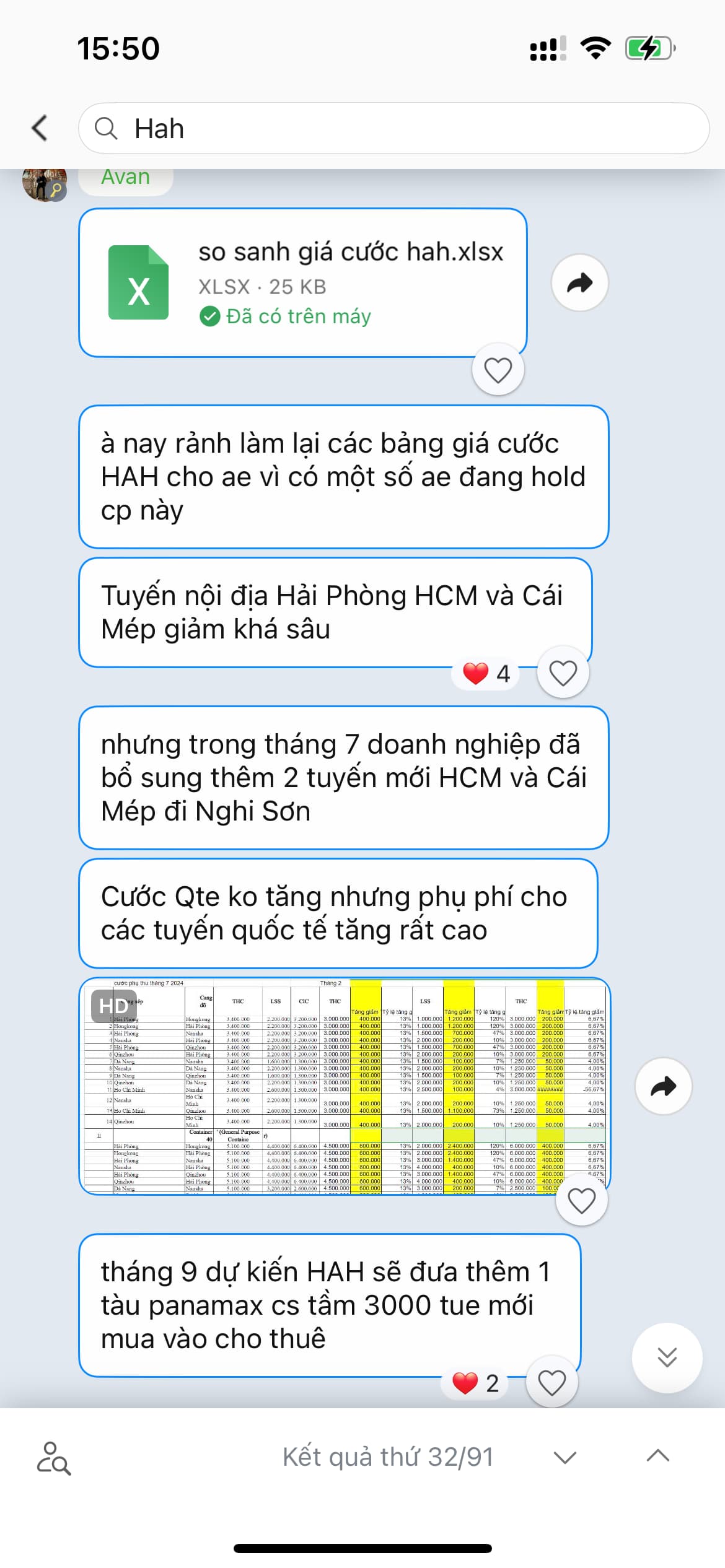This screenshot has height=1568, width=725.
Task: Like the "tháng 9 dự kiến HAH" message
Action: click(551, 1383)
